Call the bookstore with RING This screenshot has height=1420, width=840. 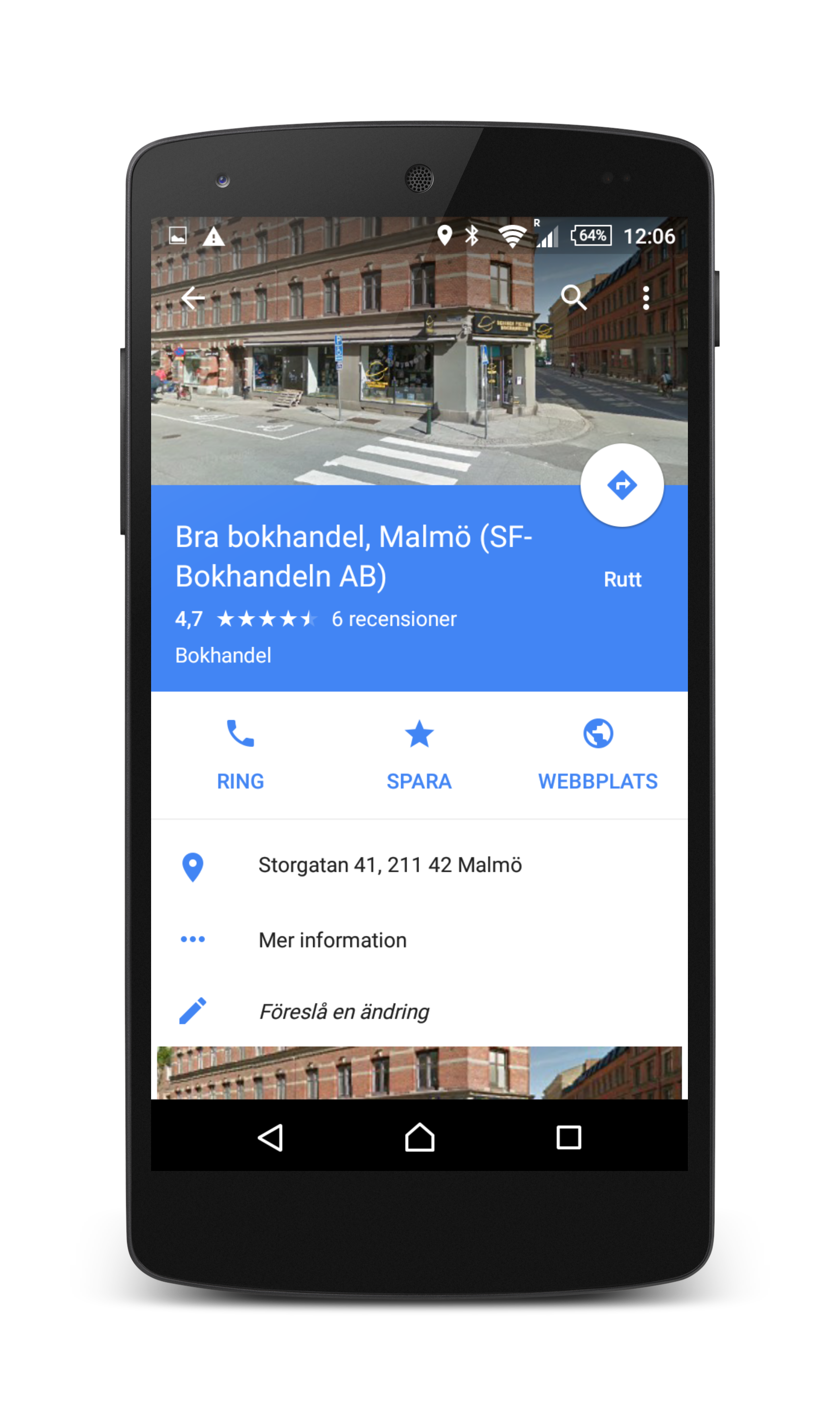(x=241, y=755)
